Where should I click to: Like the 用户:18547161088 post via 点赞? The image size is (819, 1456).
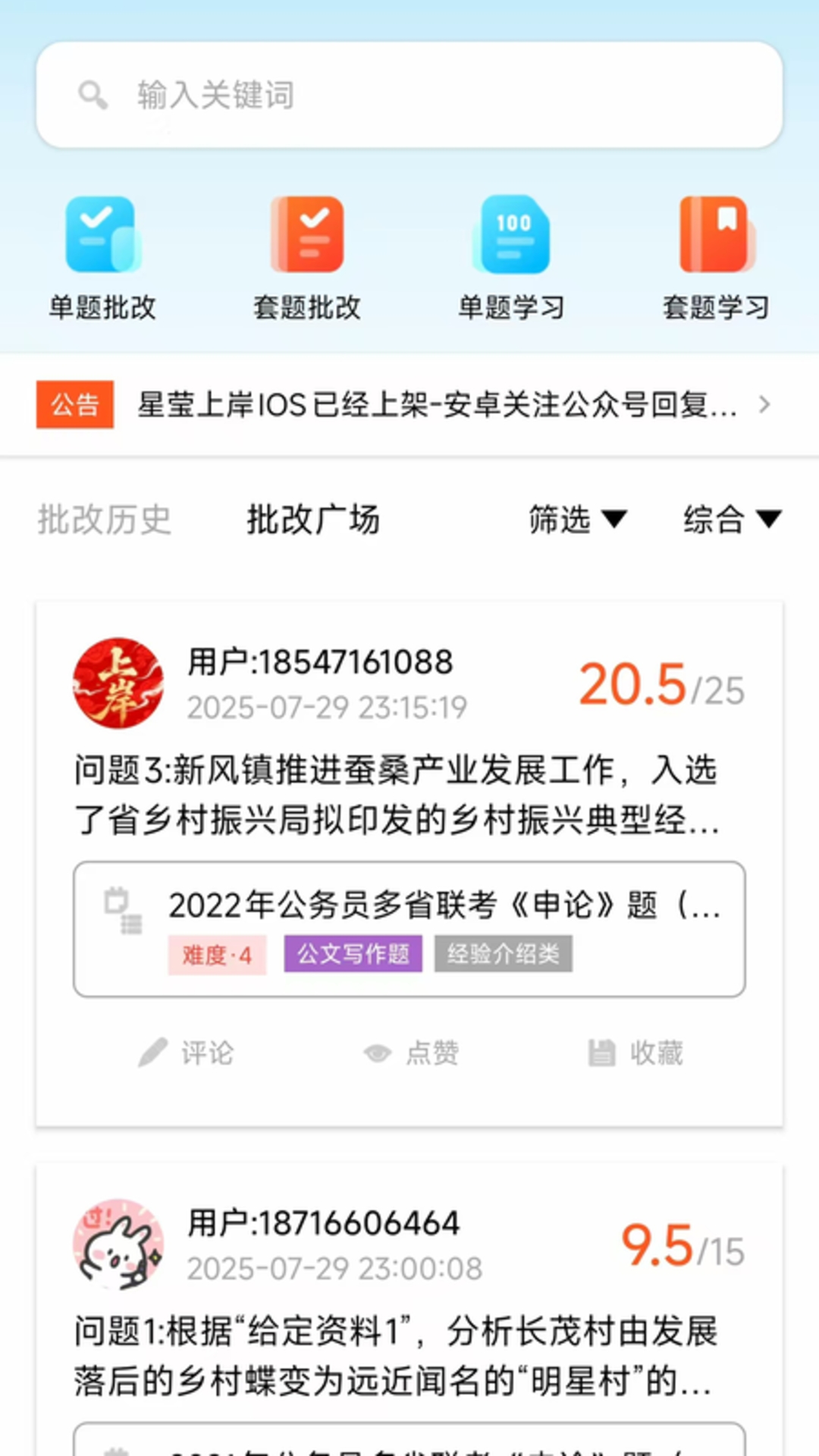411,1053
